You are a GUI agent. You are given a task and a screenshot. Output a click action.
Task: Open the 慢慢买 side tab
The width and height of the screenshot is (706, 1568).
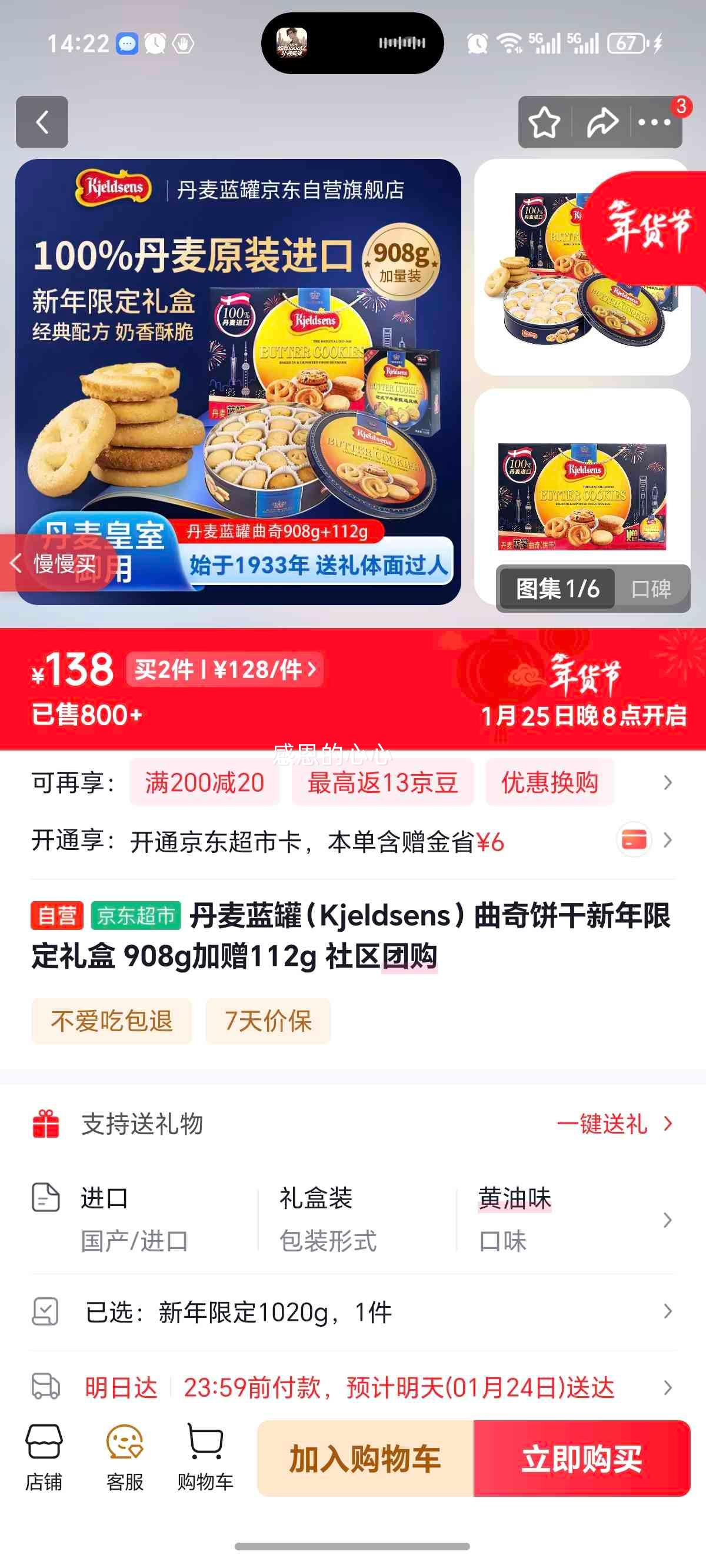[x=55, y=564]
